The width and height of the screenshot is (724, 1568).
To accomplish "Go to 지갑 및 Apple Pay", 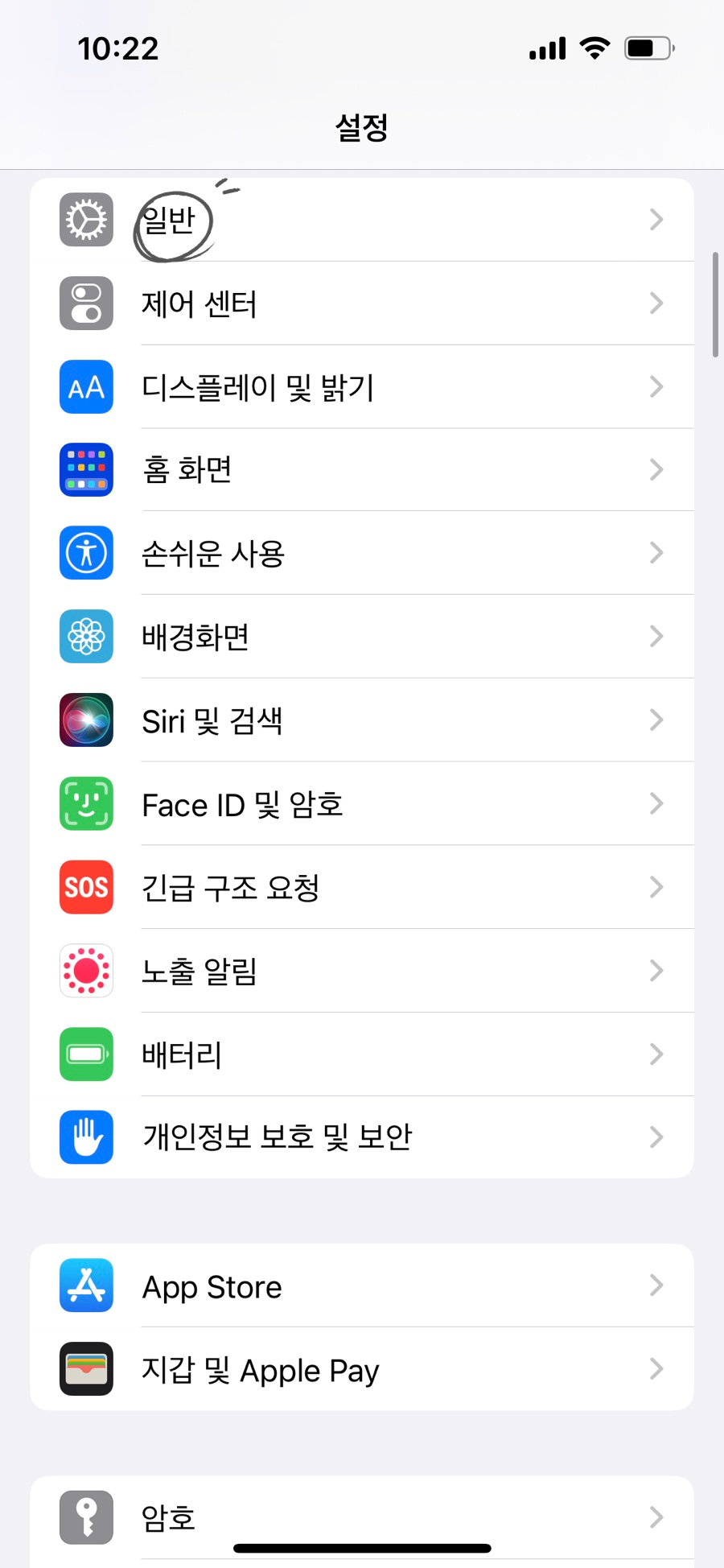I will pos(362,1369).
